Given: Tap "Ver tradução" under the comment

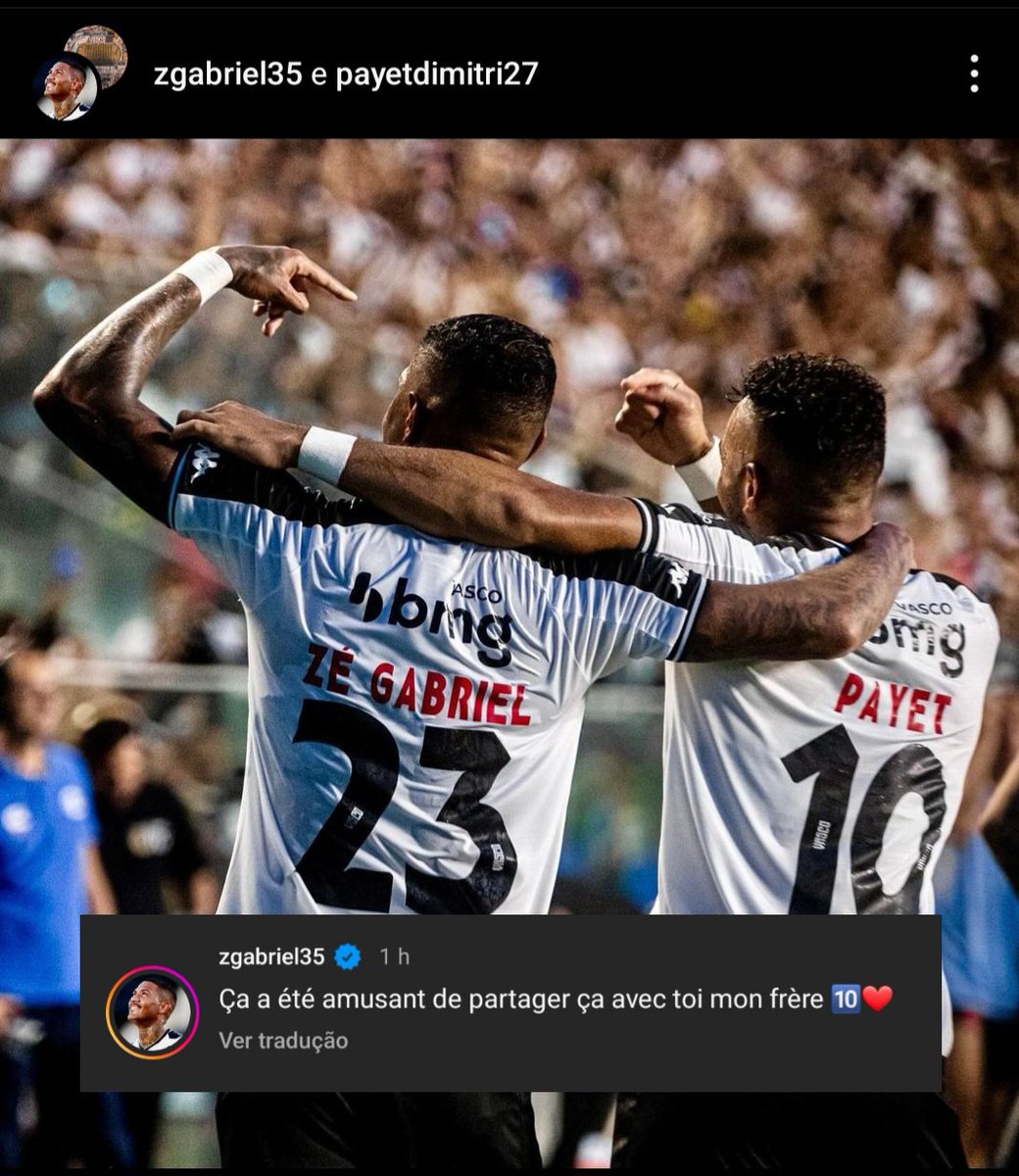Looking at the screenshot, I should (283, 1040).
